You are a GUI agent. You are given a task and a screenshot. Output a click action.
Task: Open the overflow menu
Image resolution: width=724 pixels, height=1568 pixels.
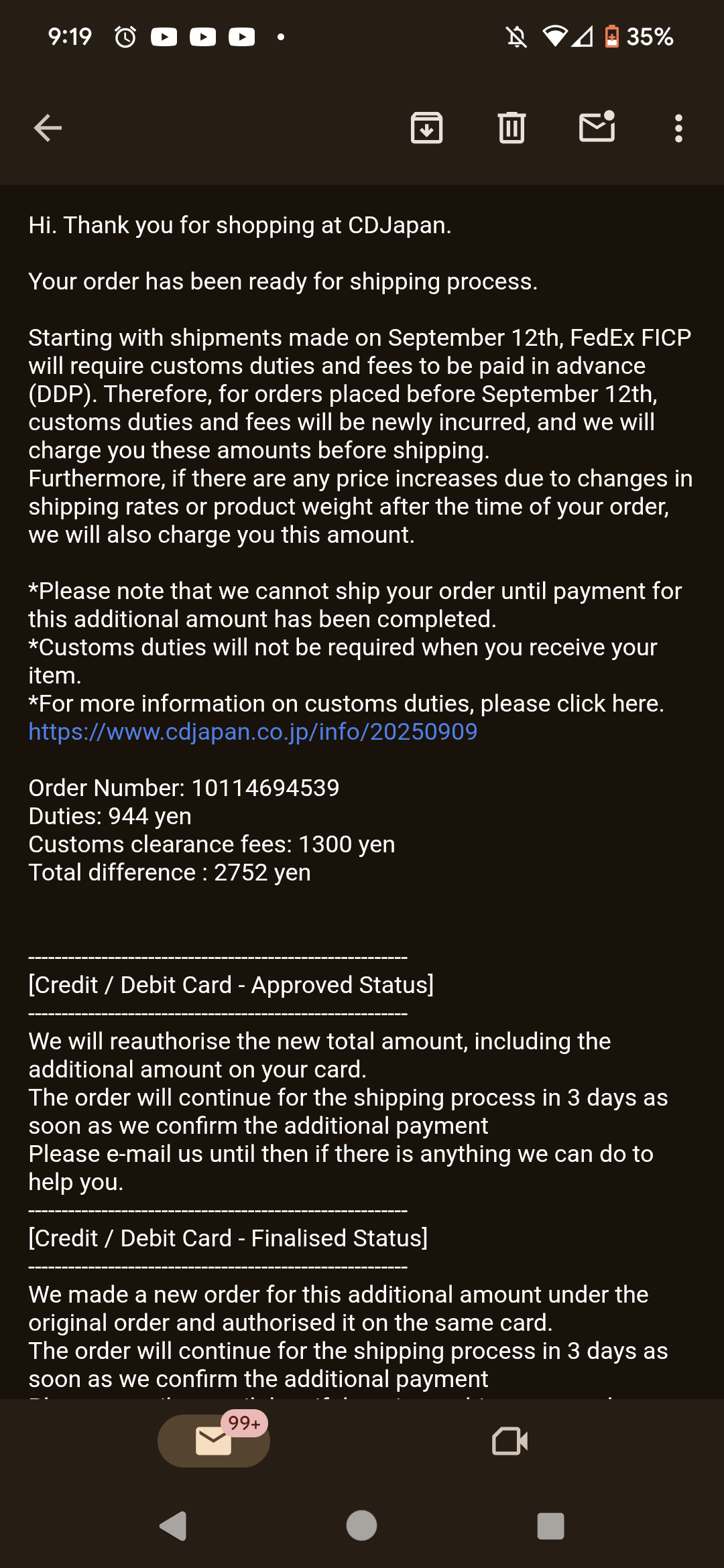click(678, 128)
